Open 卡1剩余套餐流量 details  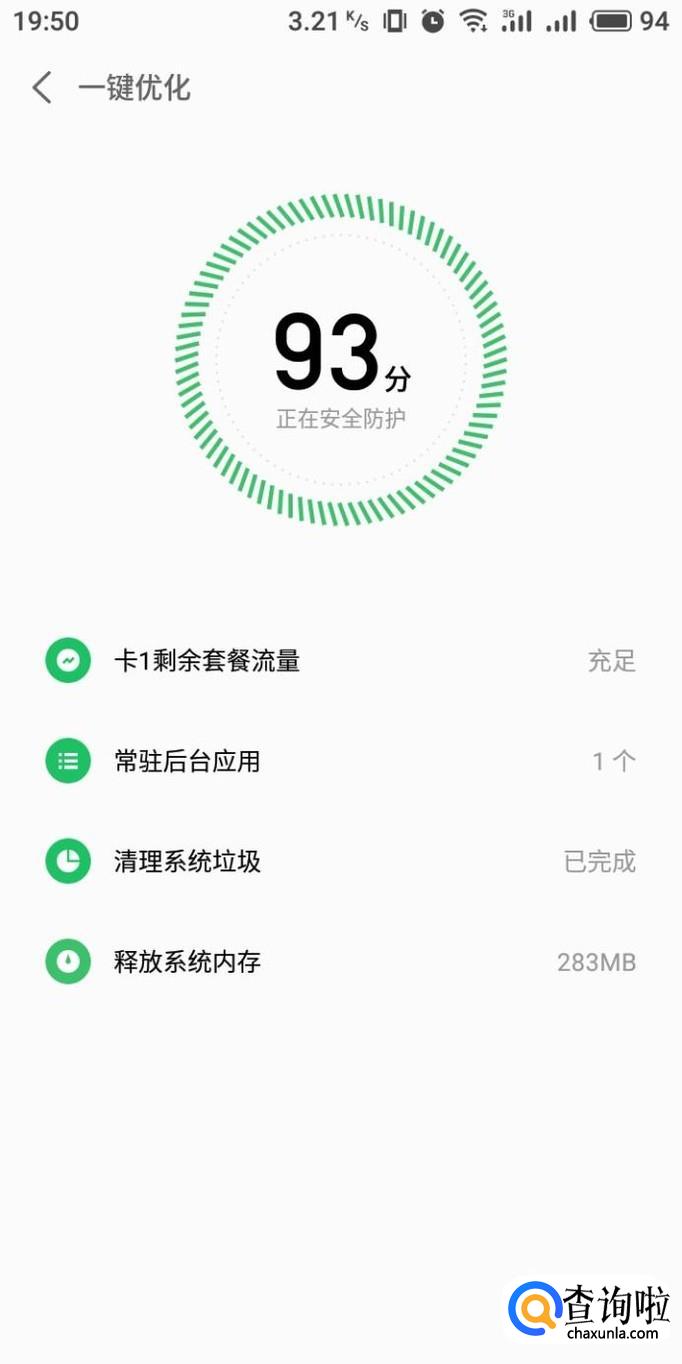coord(340,661)
